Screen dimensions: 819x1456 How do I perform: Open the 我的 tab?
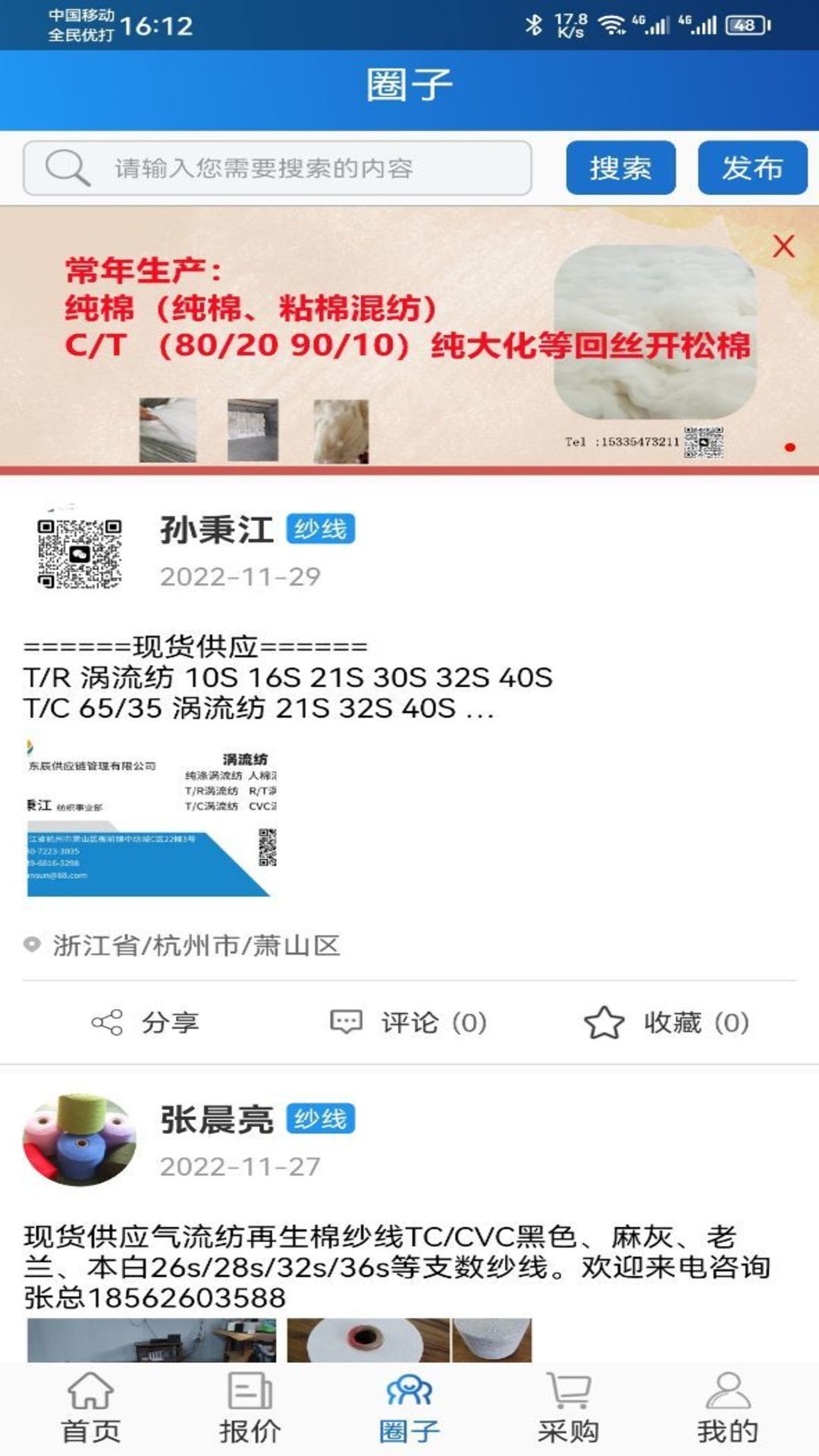pyautogui.click(x=727, y=1409)
